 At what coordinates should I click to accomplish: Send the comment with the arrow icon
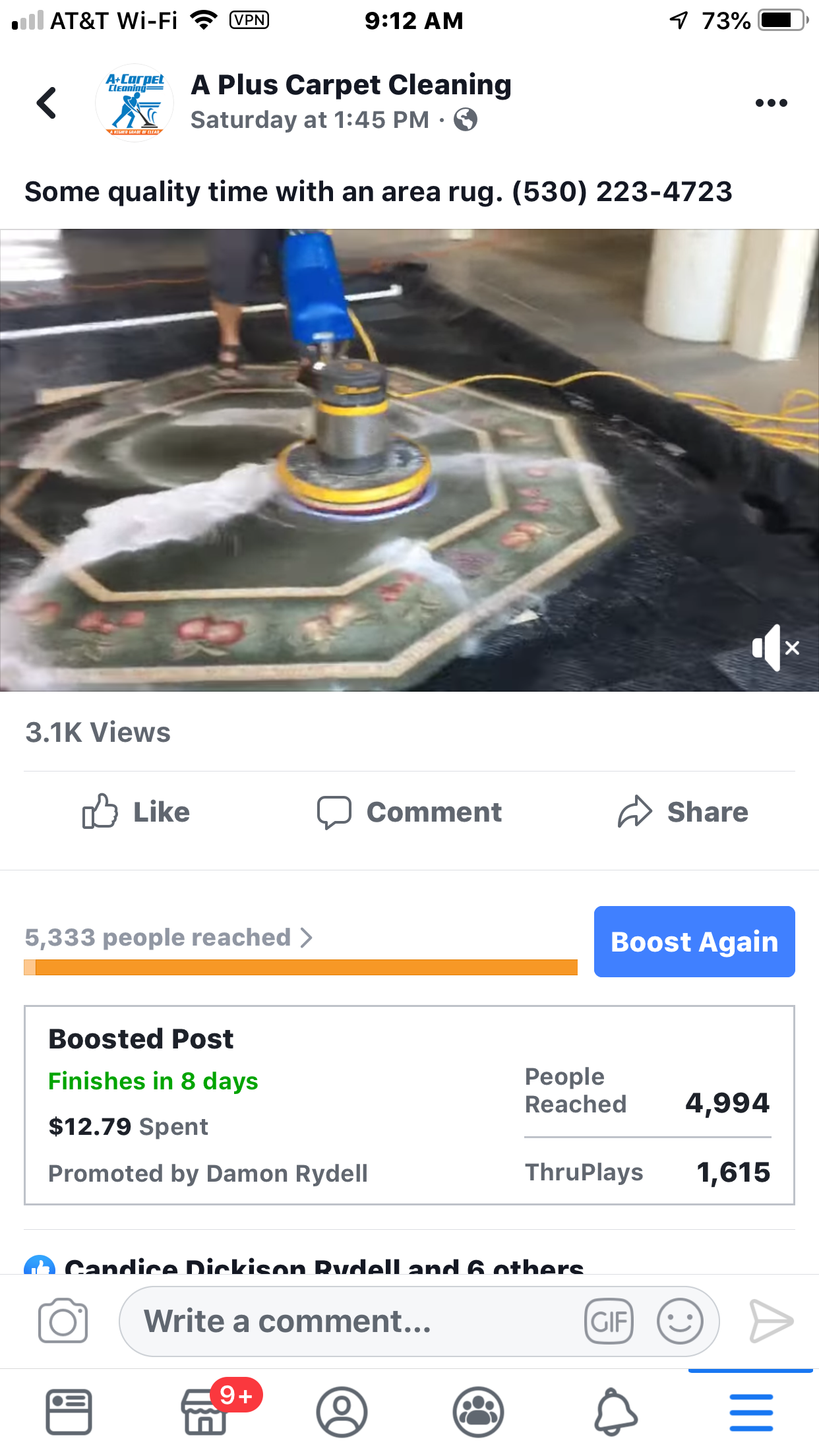coord(771,1321)
